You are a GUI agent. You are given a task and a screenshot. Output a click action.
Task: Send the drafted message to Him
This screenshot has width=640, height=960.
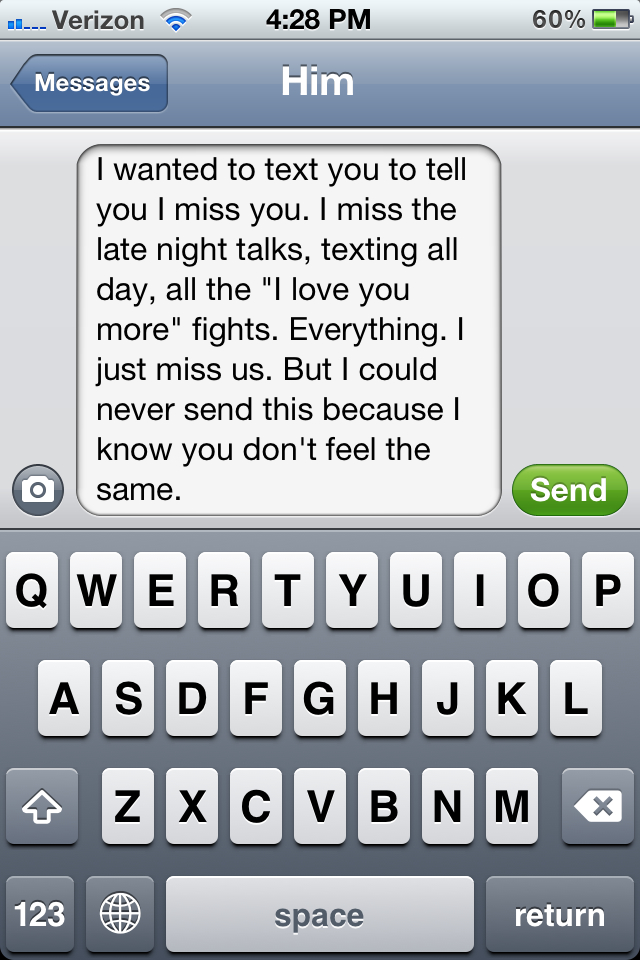[x=569, y=490]
